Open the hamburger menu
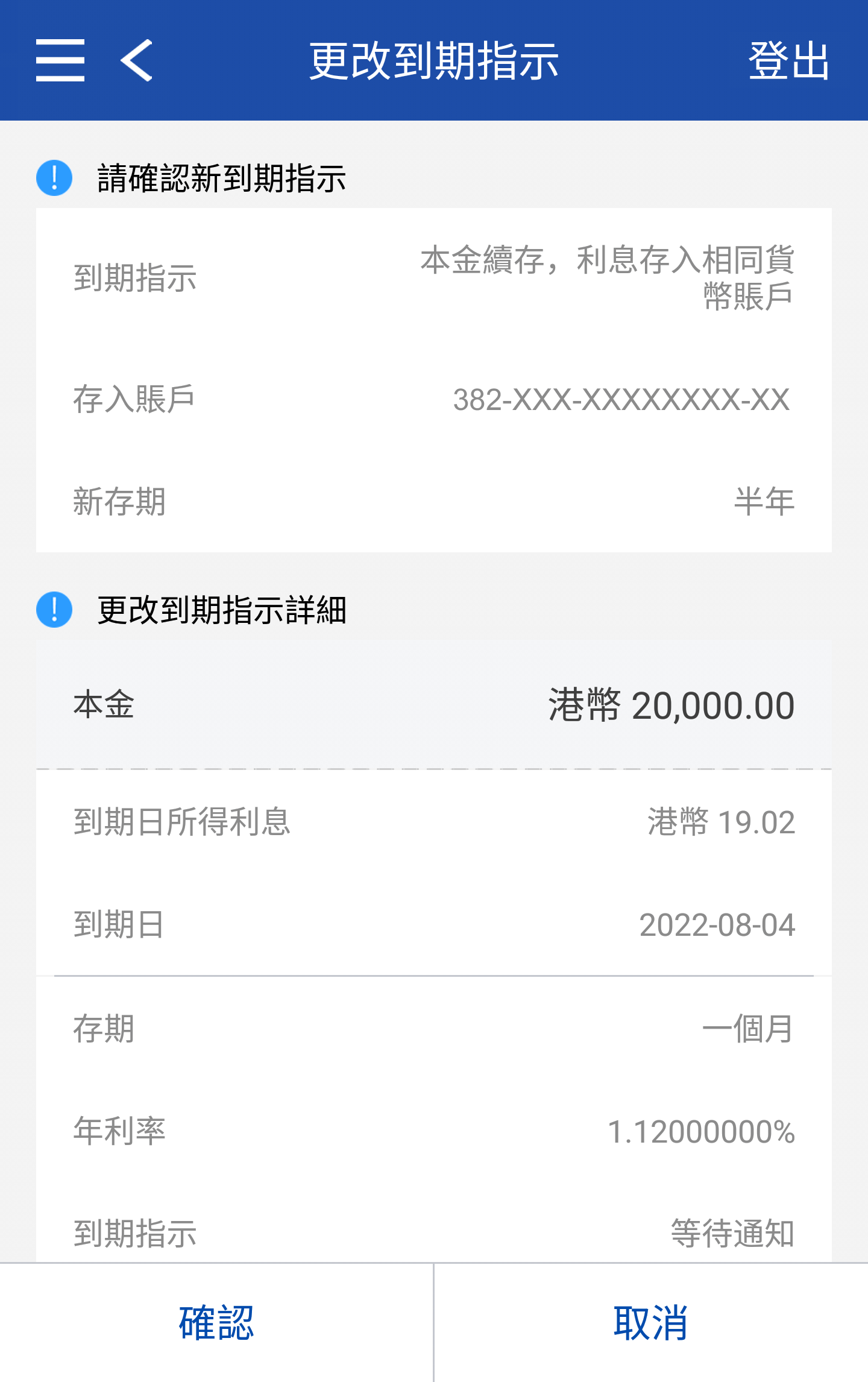Image resolution: width=868 pixels, height=1382 pixels. click(x=60, y=60)
